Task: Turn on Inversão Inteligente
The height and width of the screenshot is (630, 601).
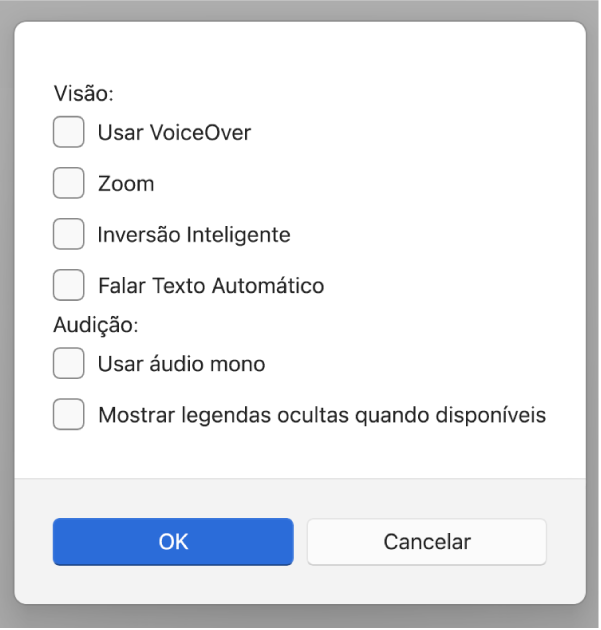Action: (x=68, y=234)
